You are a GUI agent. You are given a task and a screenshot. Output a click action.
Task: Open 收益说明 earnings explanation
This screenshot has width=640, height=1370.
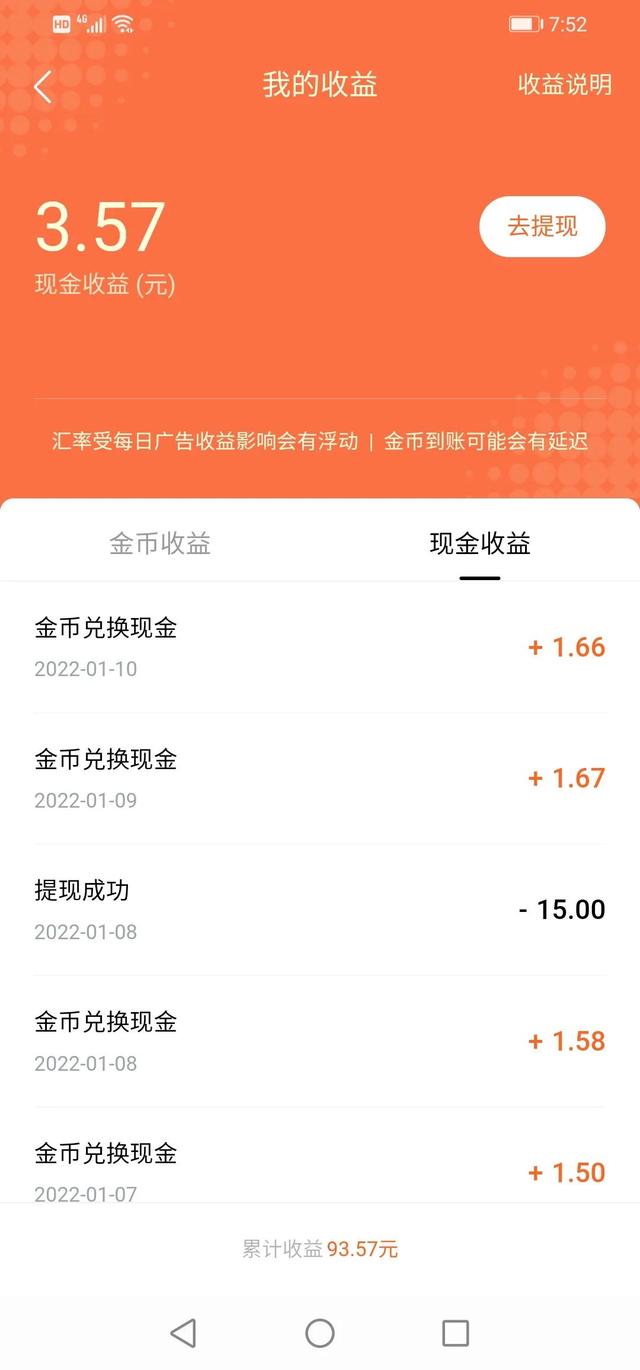(x=564, y=85)
